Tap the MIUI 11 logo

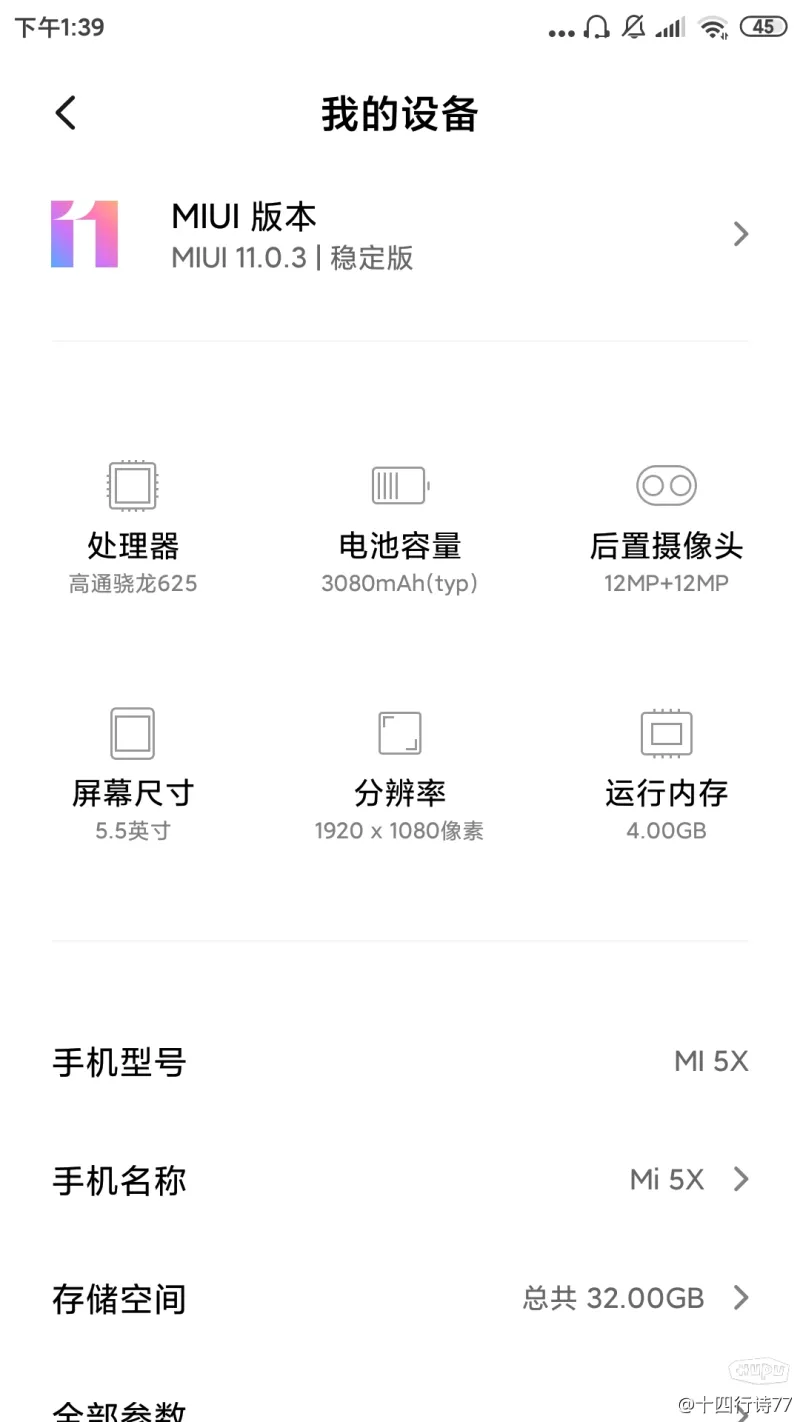click(x=83, y=234)
